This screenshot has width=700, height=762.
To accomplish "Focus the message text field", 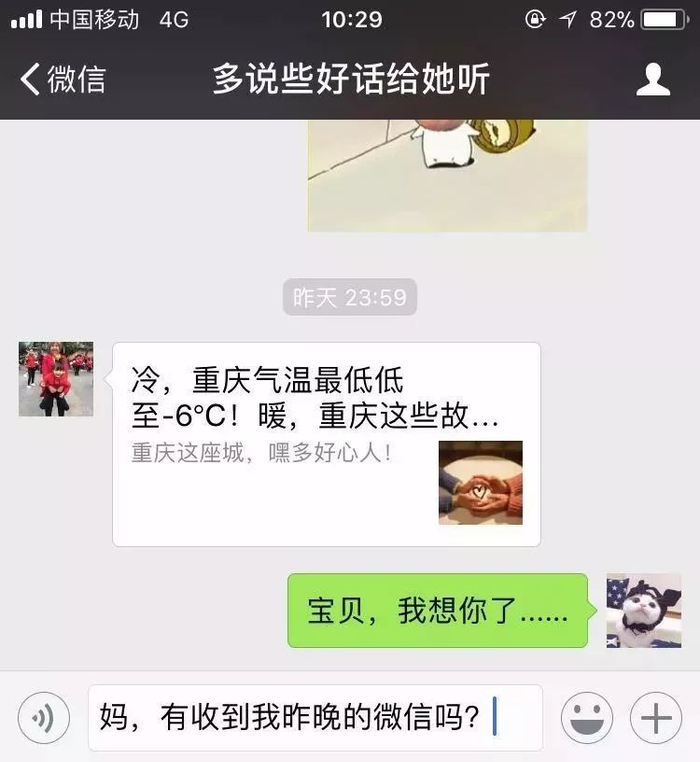I will pyautogui.click(x=314, y=718).
